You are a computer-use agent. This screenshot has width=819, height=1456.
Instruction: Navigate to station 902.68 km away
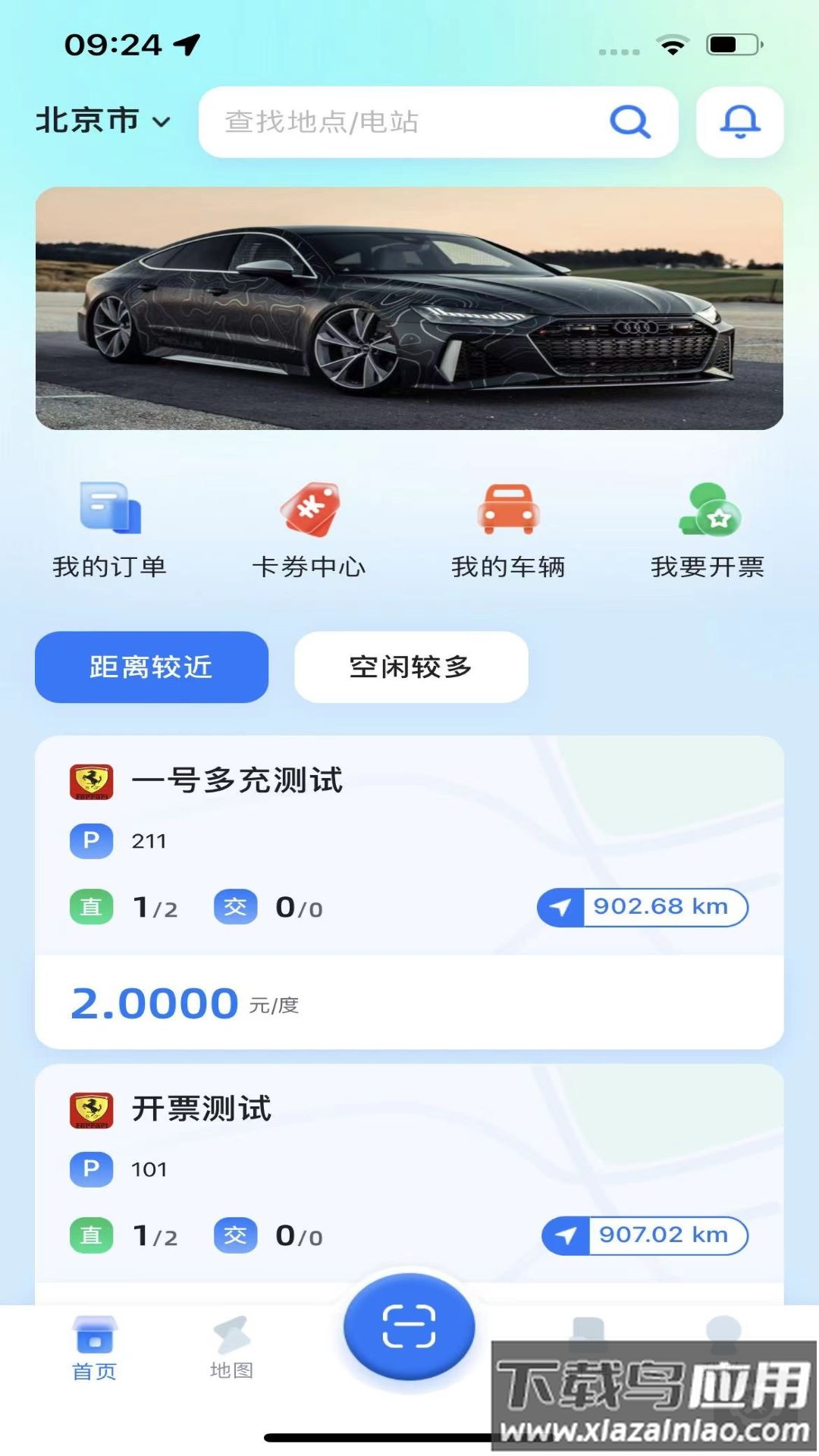(x=642, y=907)
